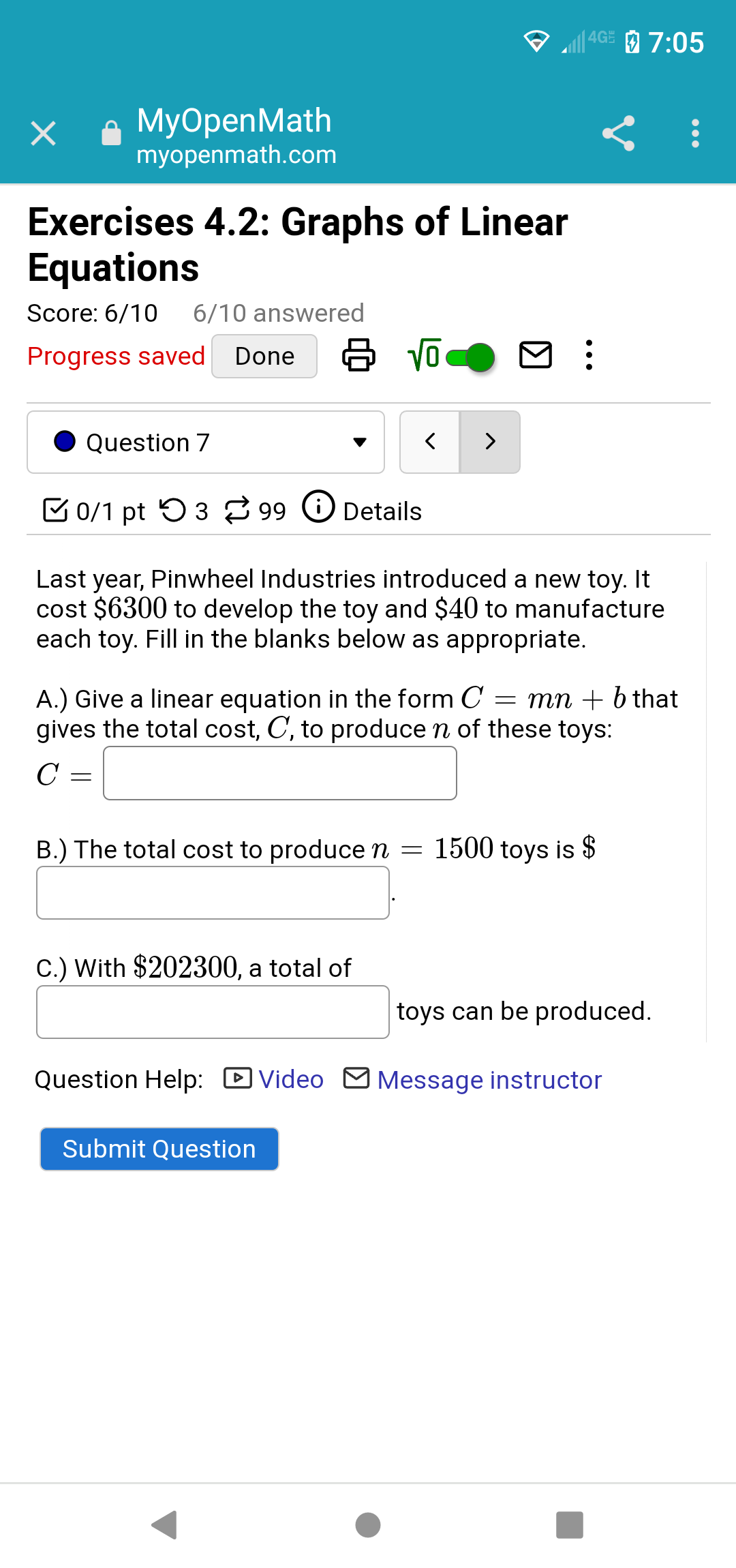
Task: Open the assignment messages envelope
Action: [536, 355]
